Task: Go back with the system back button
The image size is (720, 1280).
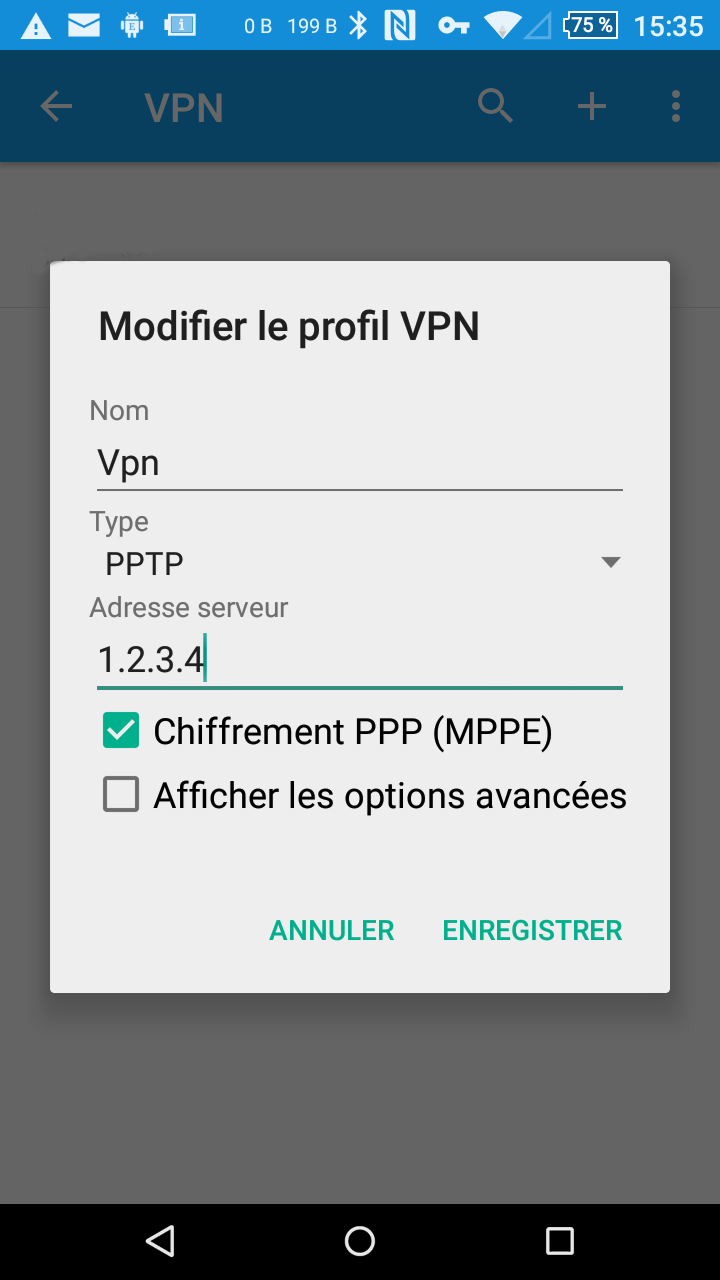Action: click(160, 1241)
